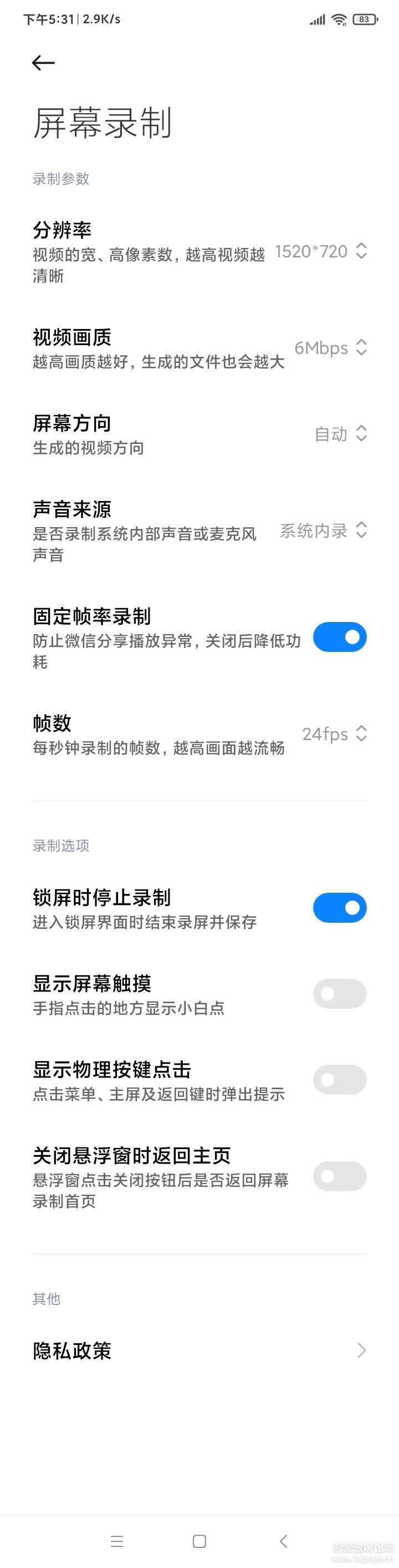Enable 显示屏幕触摸 switch
This screenshot has width=399, height=1568.
coord(339,994)
